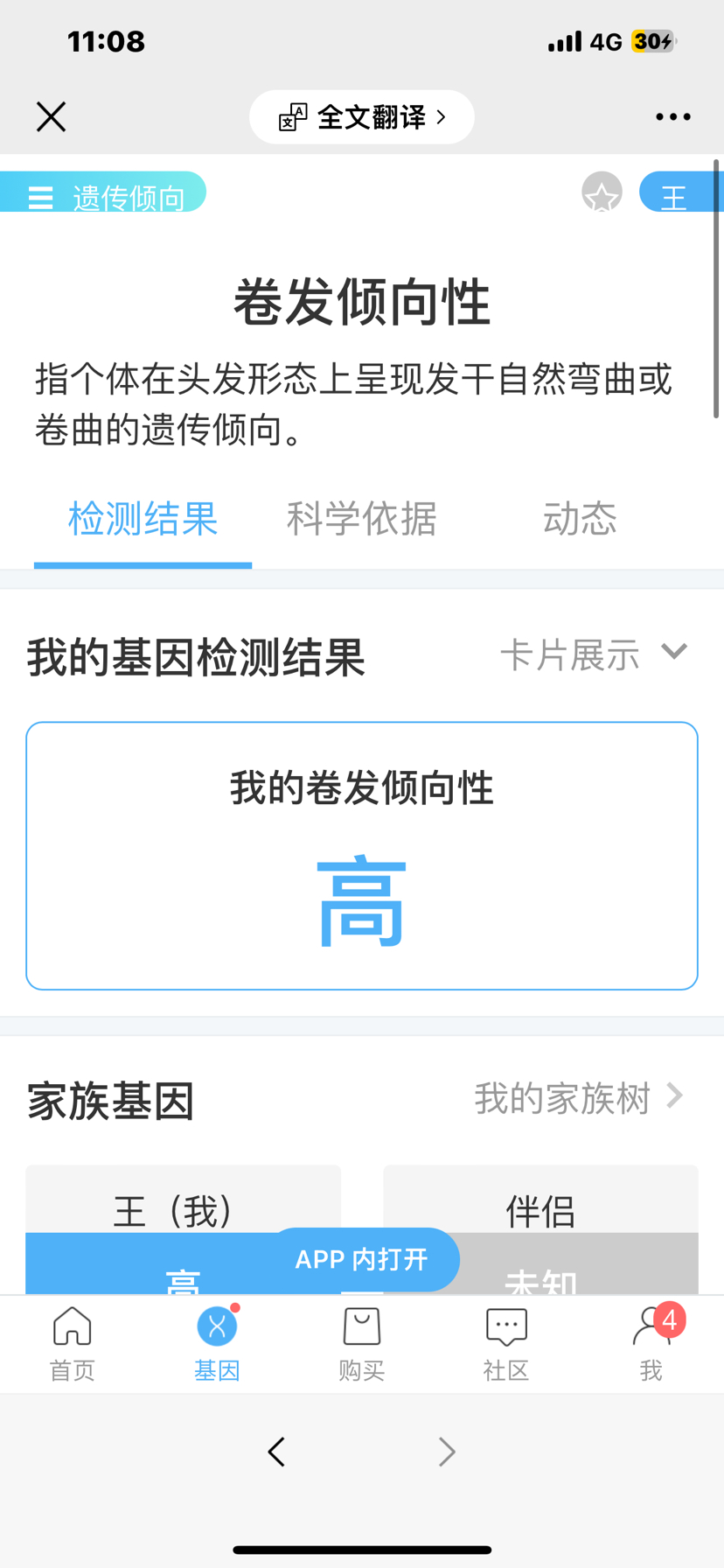Tap APP 内打开 button
Viewport: 724px width, 1568px height.
click(362, 1259)
